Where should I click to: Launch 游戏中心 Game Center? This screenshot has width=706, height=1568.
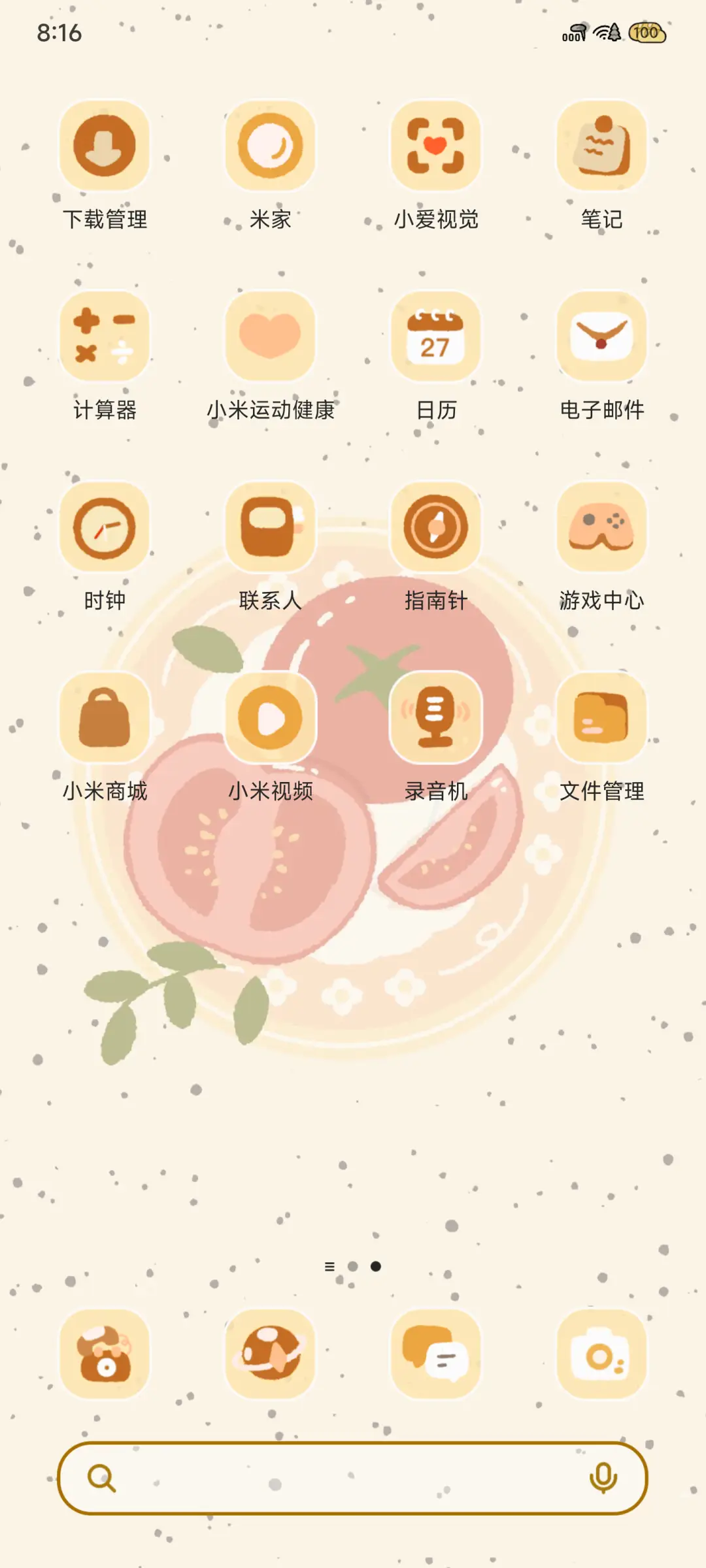[600, 527]
